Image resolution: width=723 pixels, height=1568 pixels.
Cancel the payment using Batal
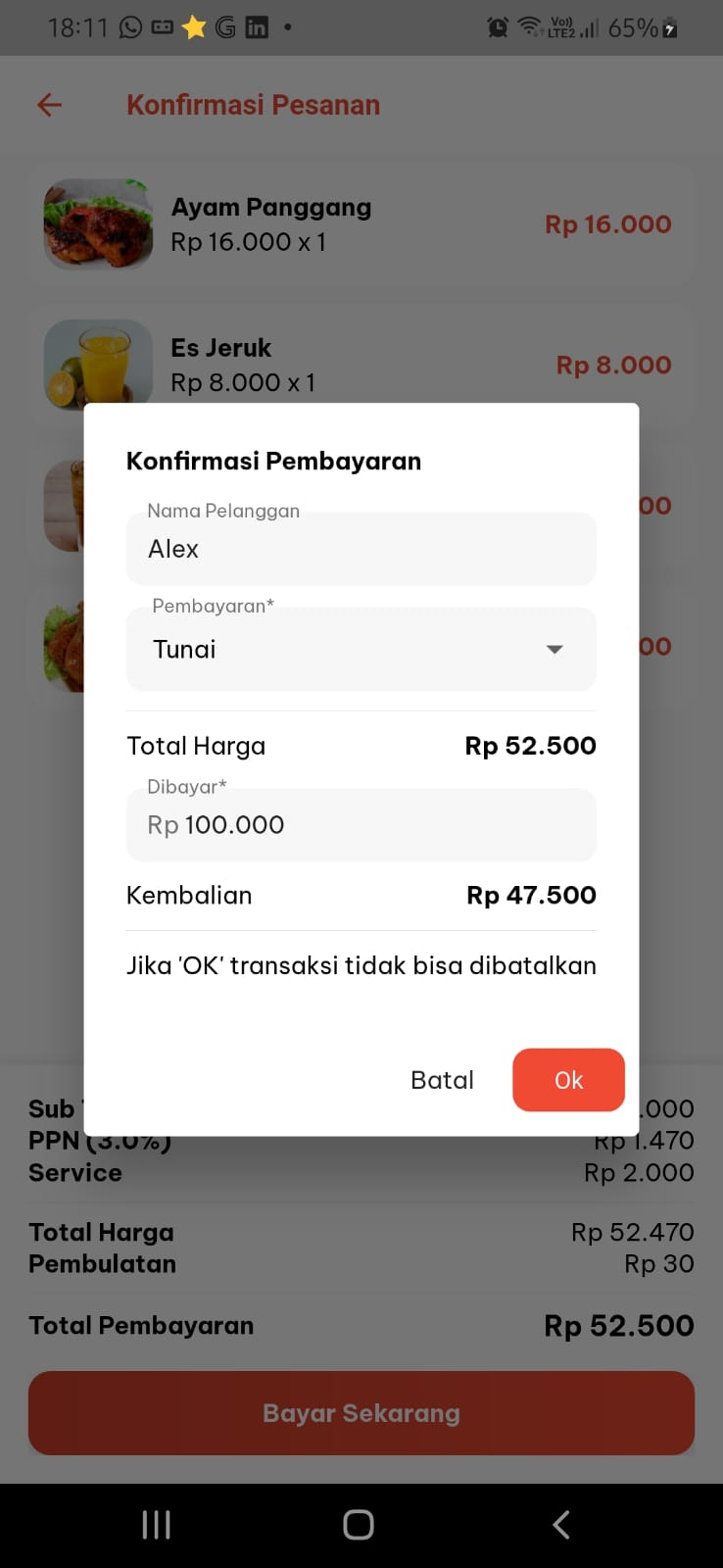pos(442,1079)
